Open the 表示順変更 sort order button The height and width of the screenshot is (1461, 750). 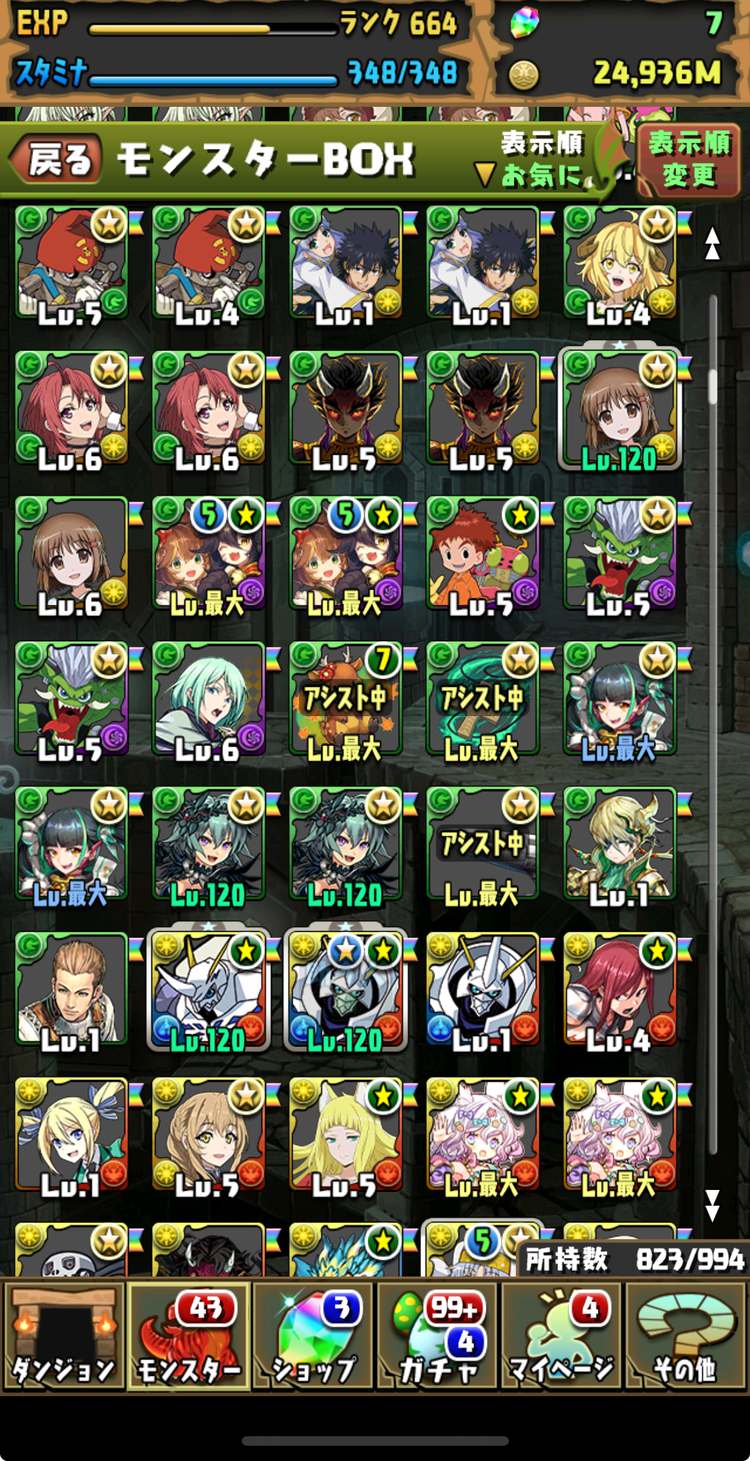[688, 160]
